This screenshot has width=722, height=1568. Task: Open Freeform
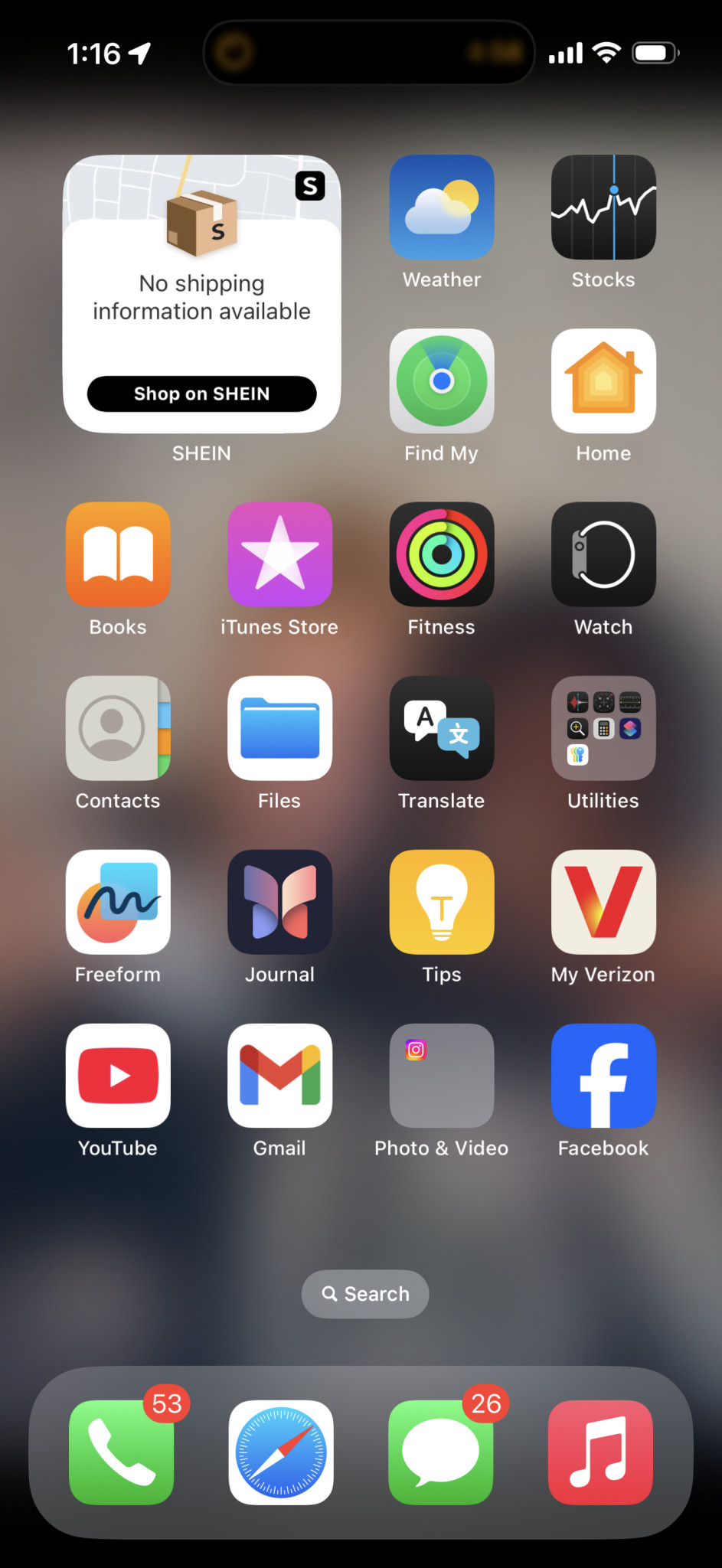click(118, 903)
